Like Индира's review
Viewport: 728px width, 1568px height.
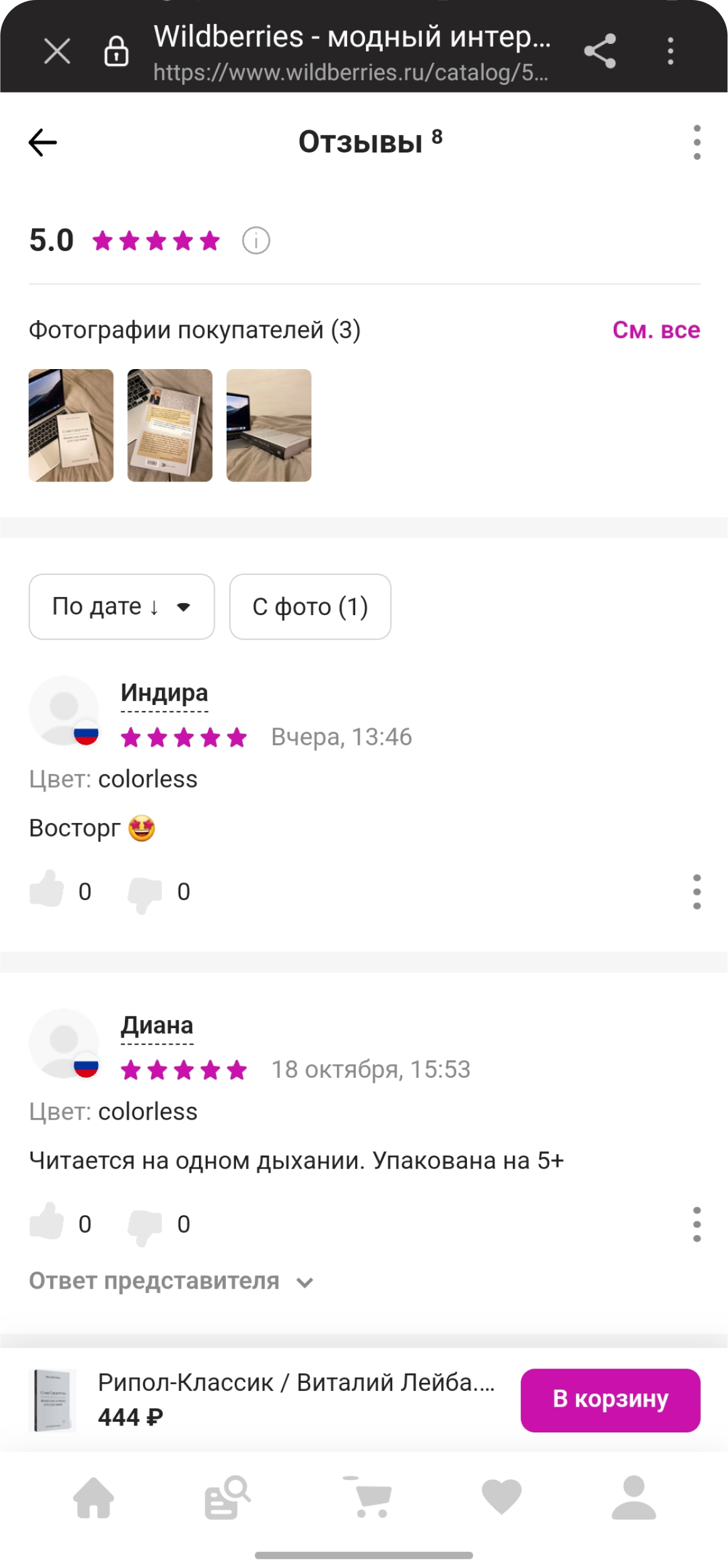[x=47, y=890]
